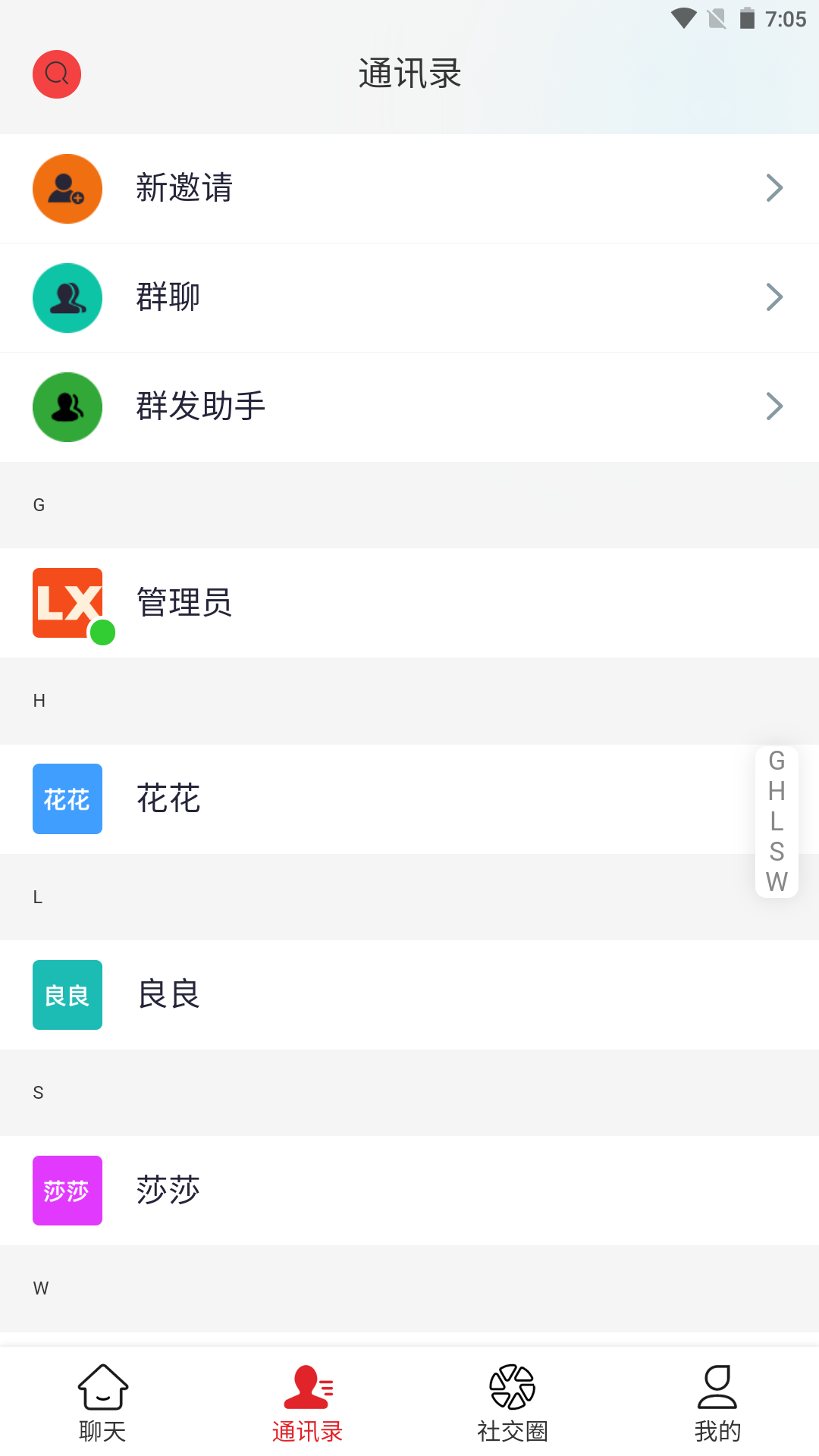Click the green online status dot on 管理员
Image resolution: width=819 pixels, height=1456 pixels.
point(102,632)
